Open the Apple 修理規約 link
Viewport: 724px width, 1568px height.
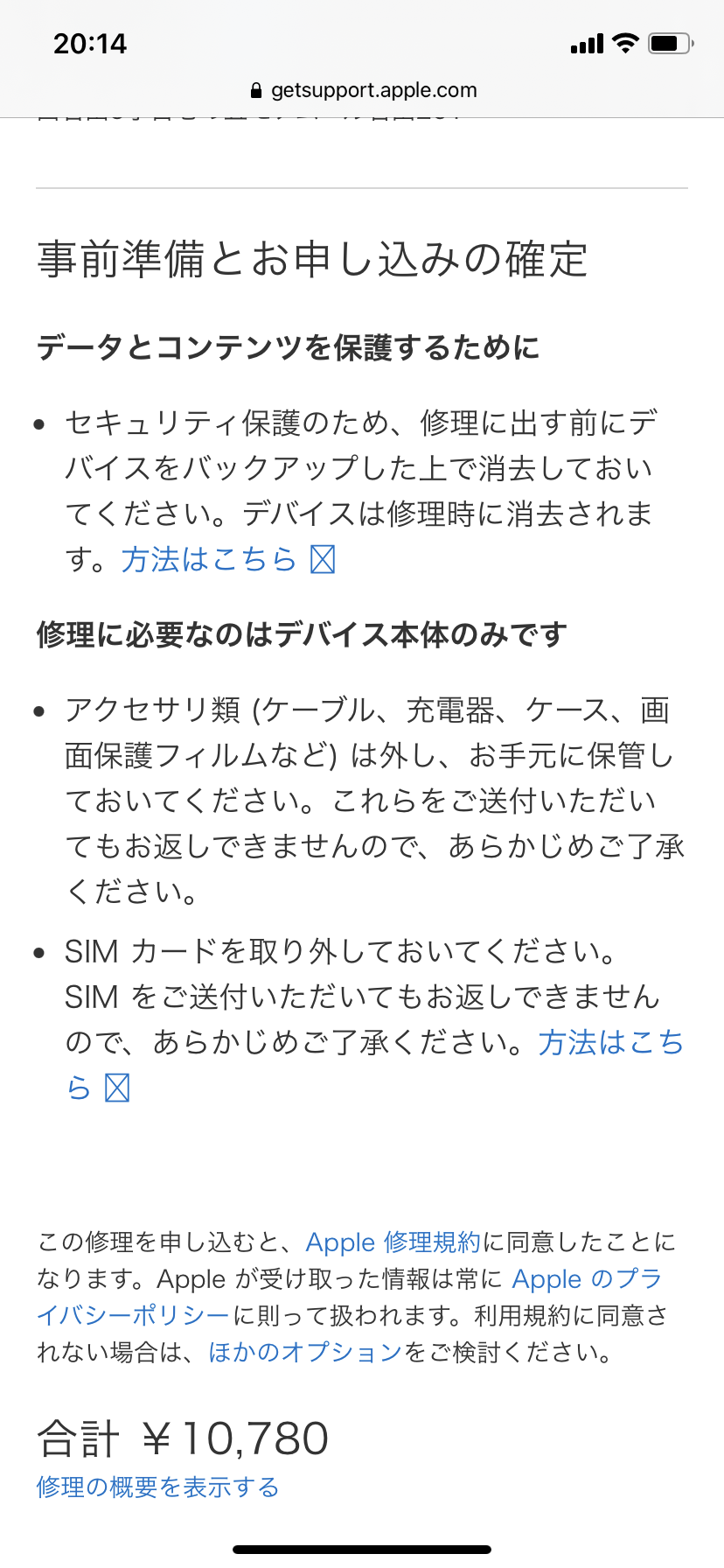tap(393, 1242)
